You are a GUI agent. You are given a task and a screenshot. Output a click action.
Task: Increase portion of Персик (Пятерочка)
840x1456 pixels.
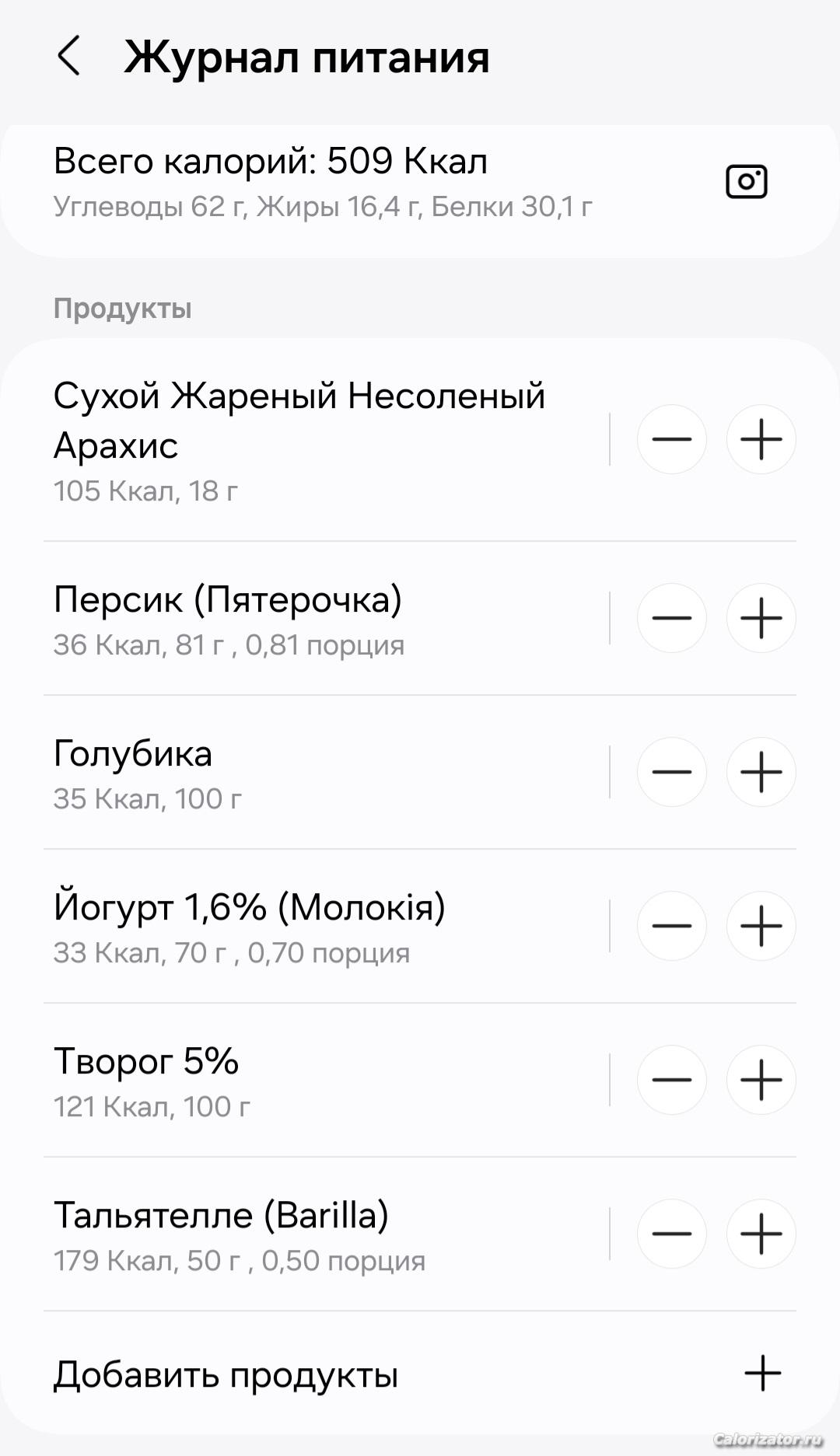coord(761,618)
